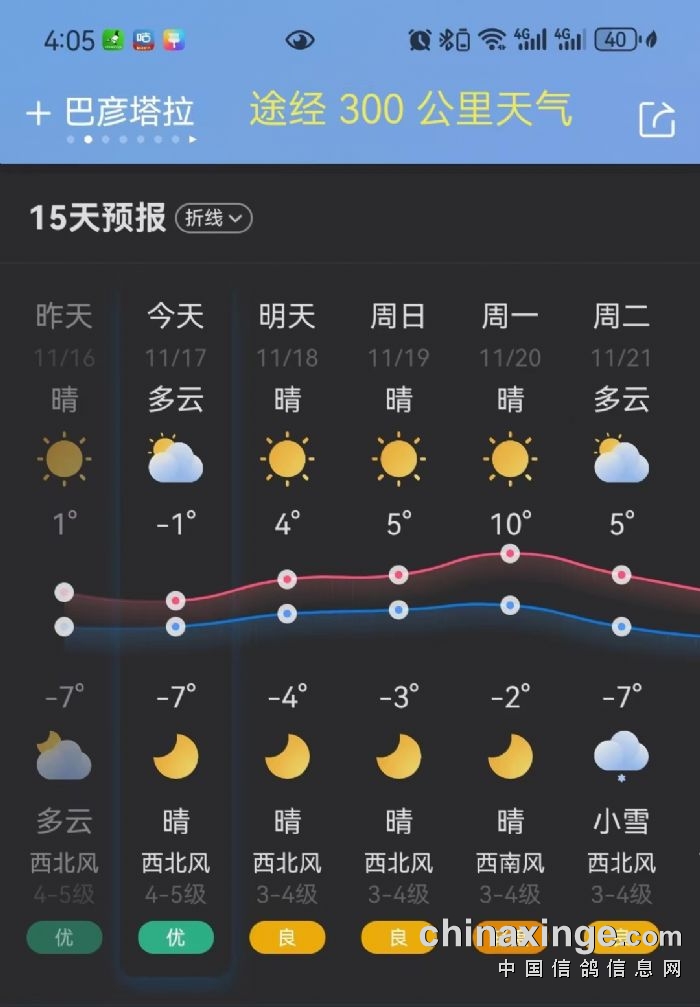Open the 途经 300 公里天气 link
This screenshot has width=700, height=1007.
pyautogui.click(x=410, y=109)
